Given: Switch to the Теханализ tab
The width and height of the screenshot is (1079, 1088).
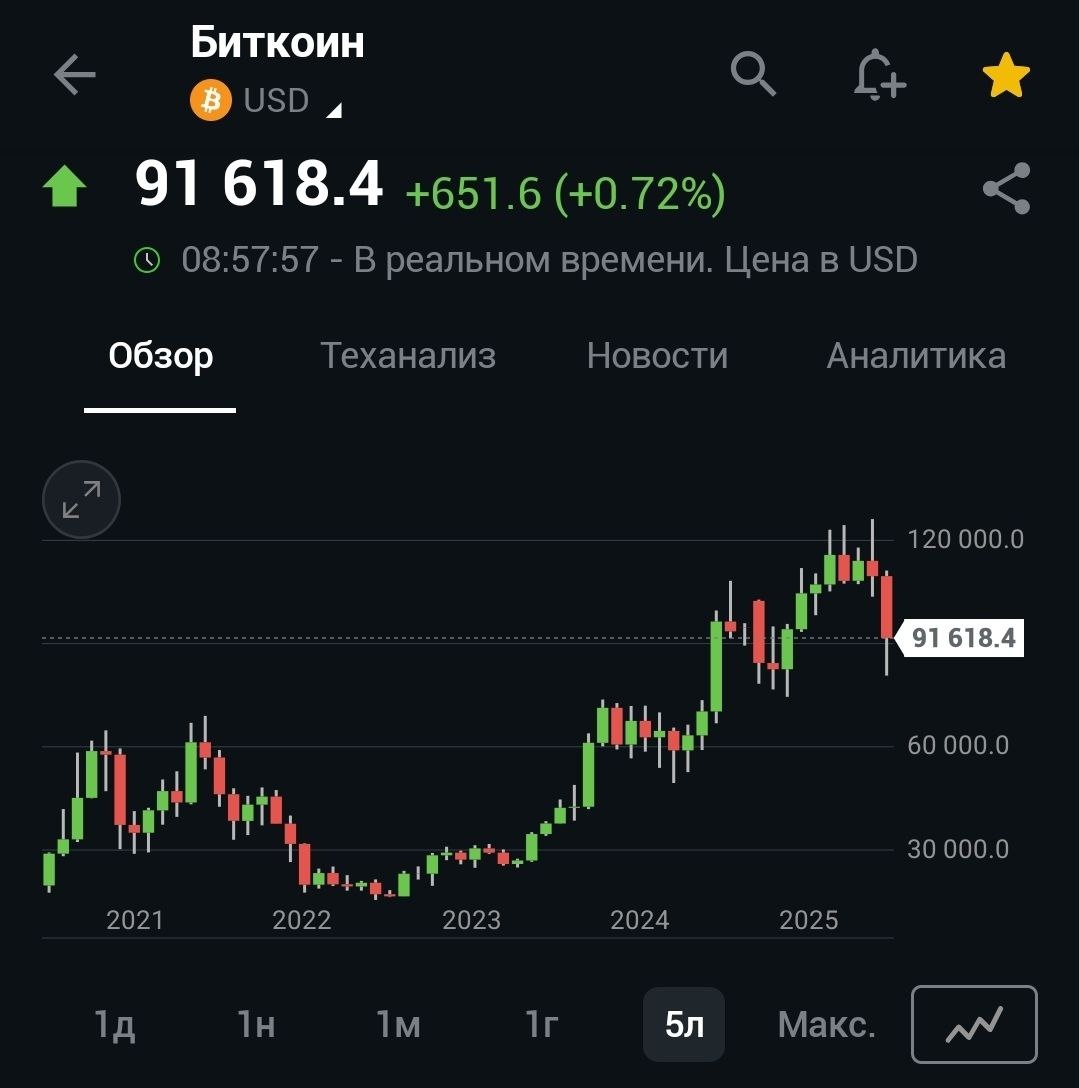Looking at the screenshot, I should tap(407, 355).
